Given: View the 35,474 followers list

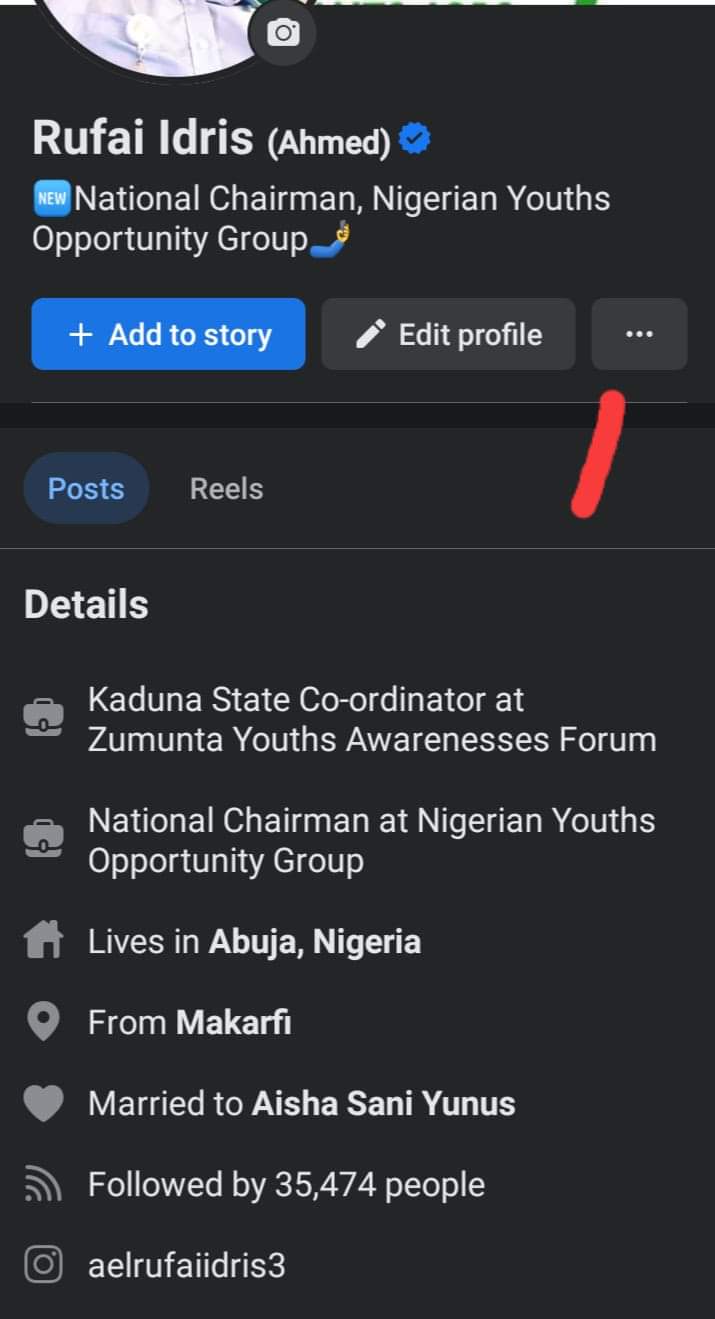Looking at the screenshot, I should click(x=286, y=1184).
